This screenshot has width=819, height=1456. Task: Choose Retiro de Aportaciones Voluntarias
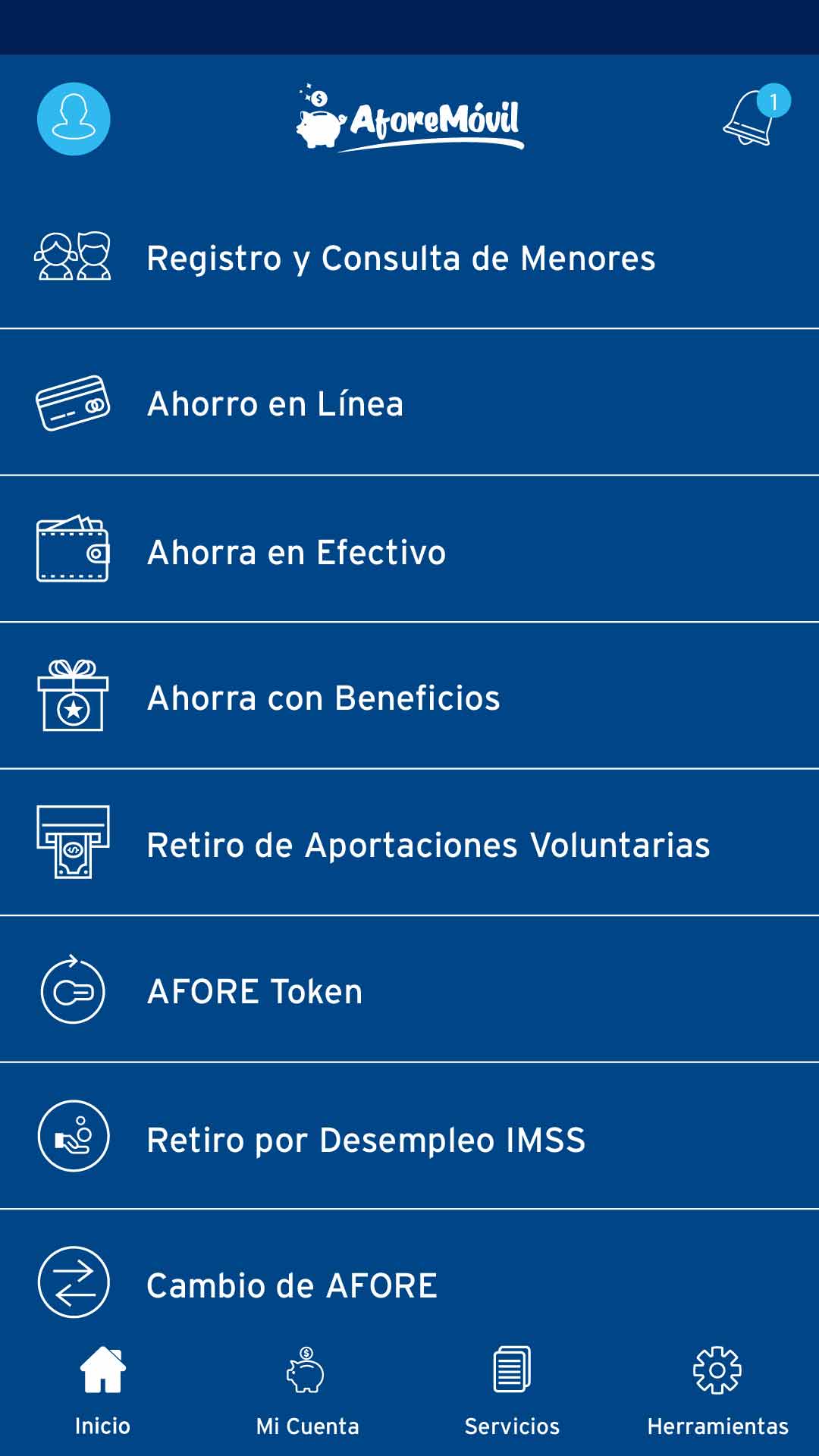click(428, 845)
